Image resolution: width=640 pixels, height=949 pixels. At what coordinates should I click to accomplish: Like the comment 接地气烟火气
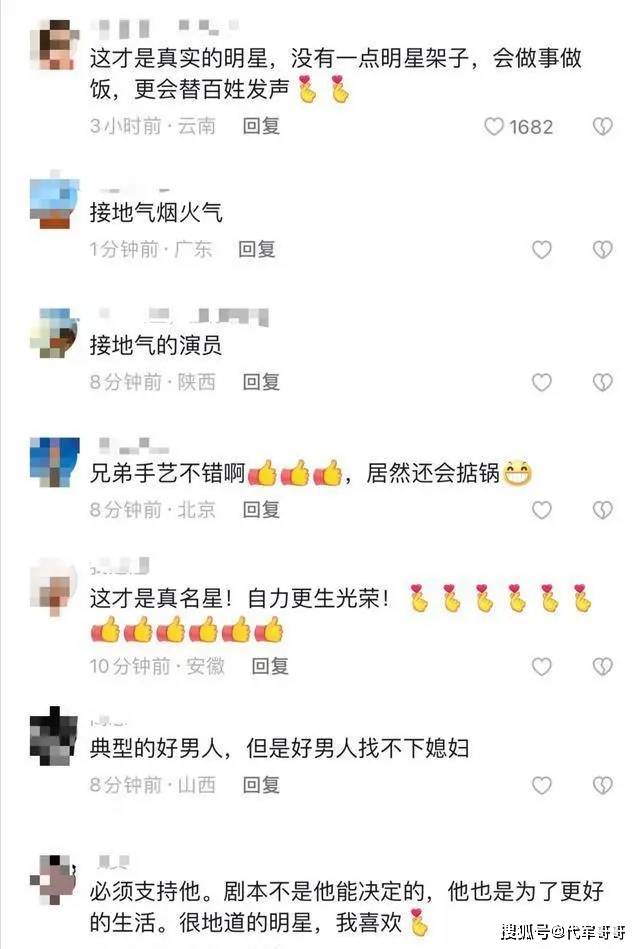[541, 250]
